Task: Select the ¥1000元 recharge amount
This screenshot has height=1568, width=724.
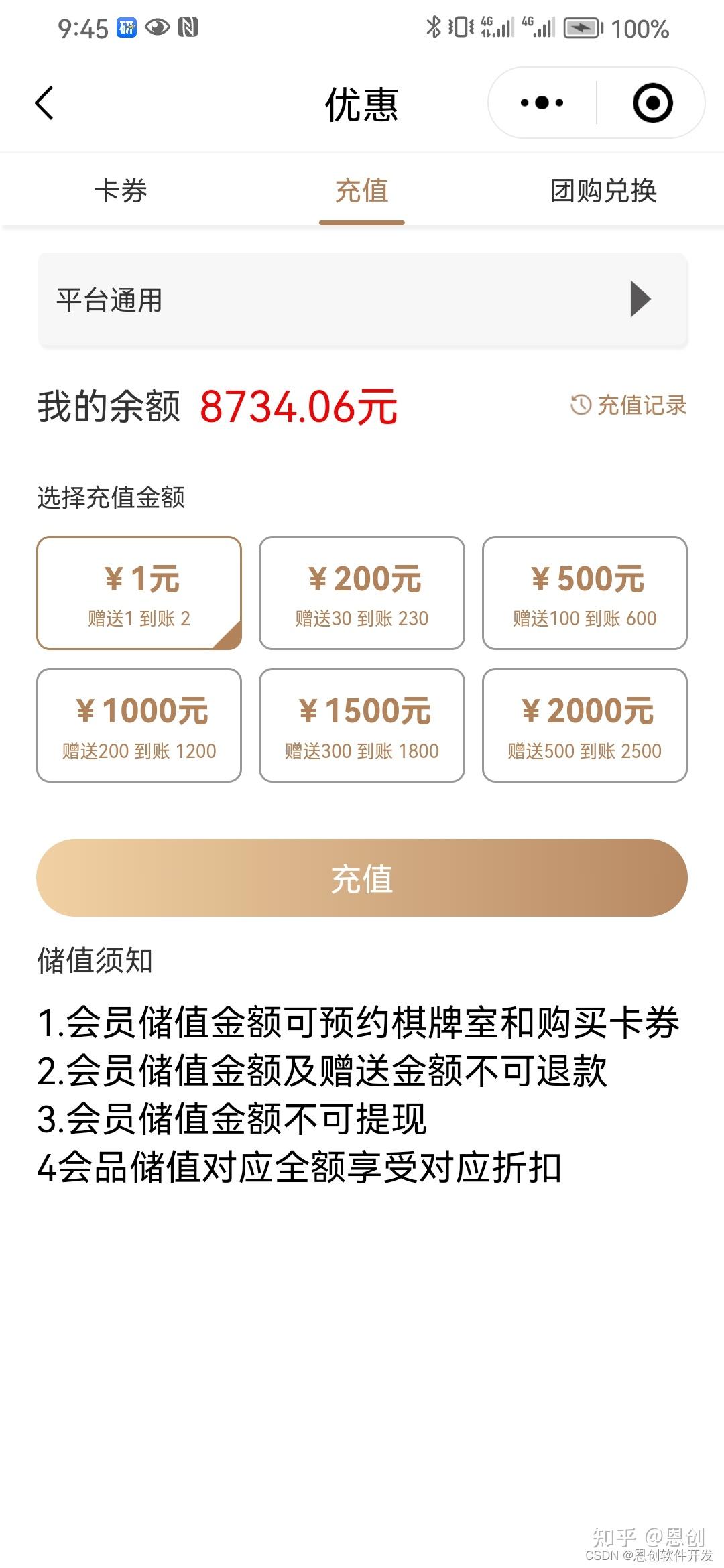Action: 139,725
